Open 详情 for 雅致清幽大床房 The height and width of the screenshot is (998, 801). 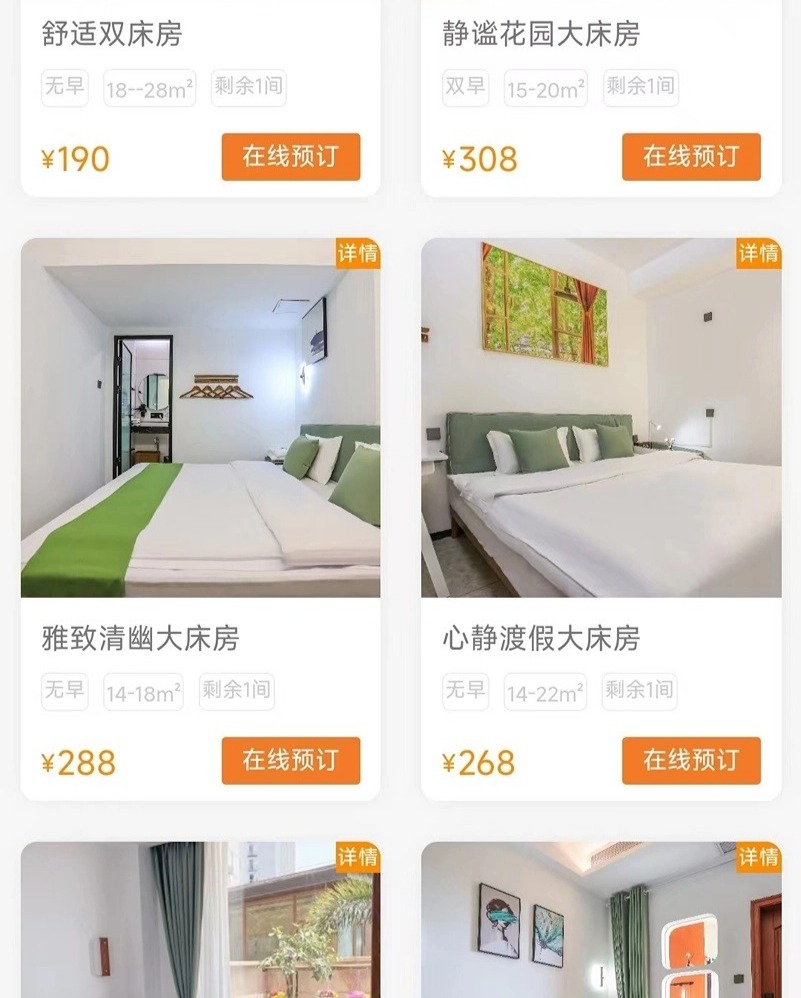point(358,254)
